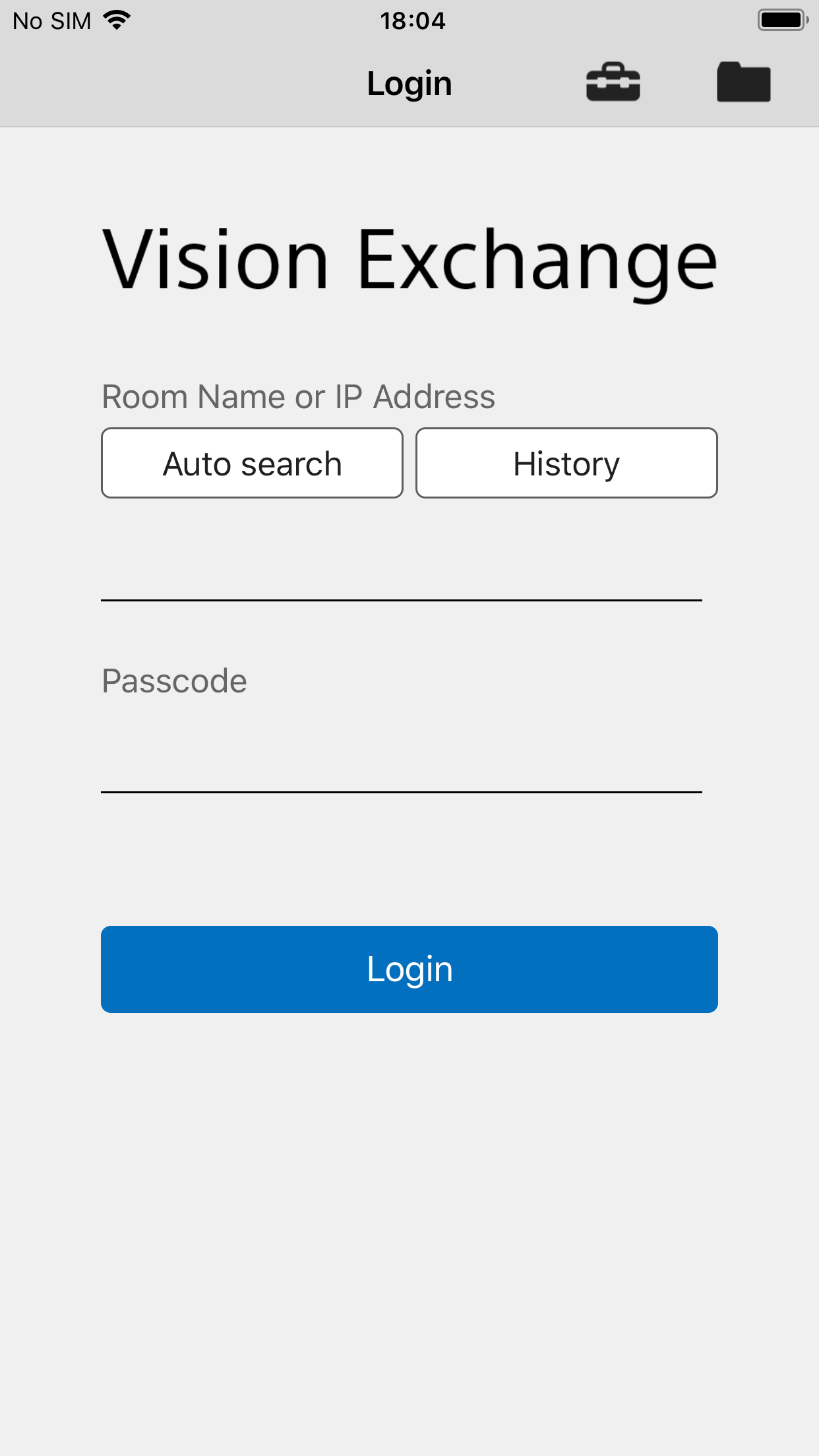The image size is (819, 1456).
Task: Tap the Room Name or IP Address label
Action: pyautogui.click(x=298, y=396)
